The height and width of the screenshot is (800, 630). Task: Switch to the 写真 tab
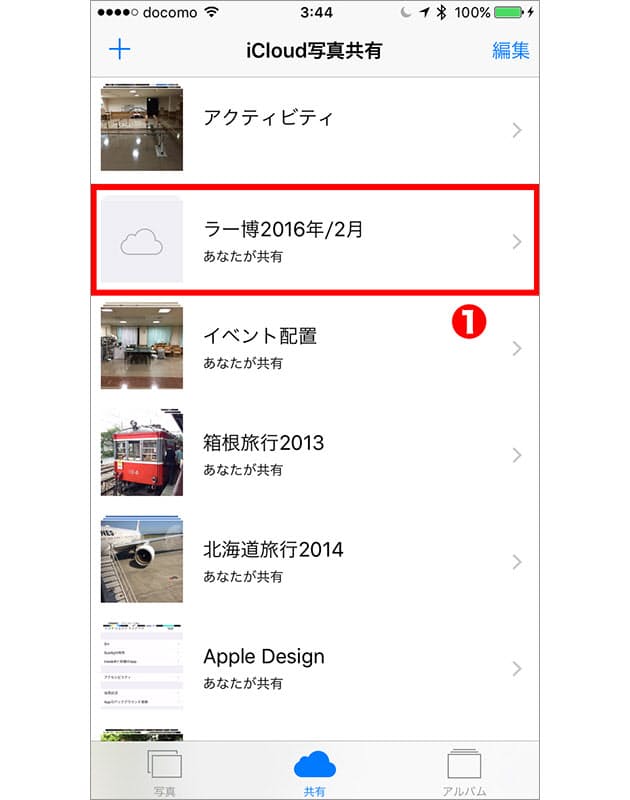pos(164,772)
